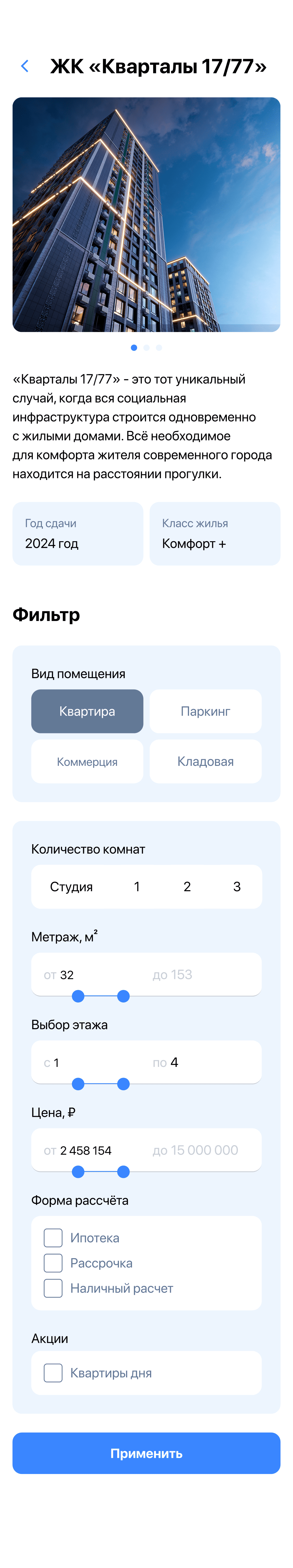Screen dimensions: 293x1568
Task: Check the Ипотека payment option
Action: (x=53, y=1238)
